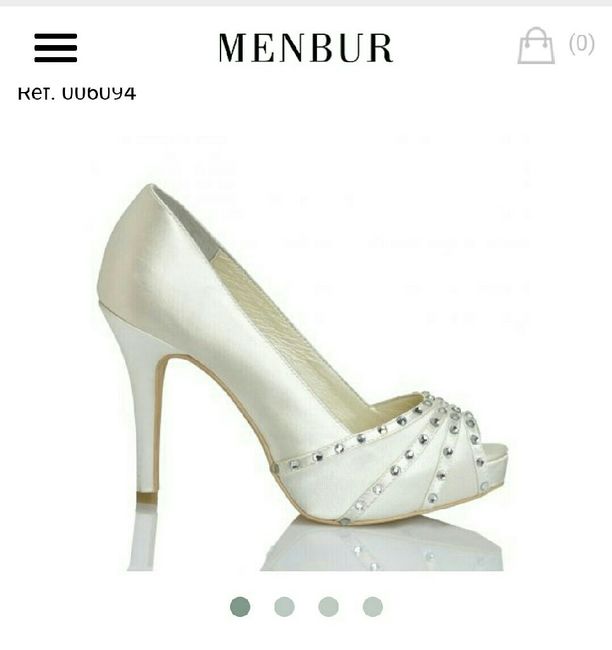Show the third product image
This screenshot has height=650, width=612.
click(x=328, y=606)
